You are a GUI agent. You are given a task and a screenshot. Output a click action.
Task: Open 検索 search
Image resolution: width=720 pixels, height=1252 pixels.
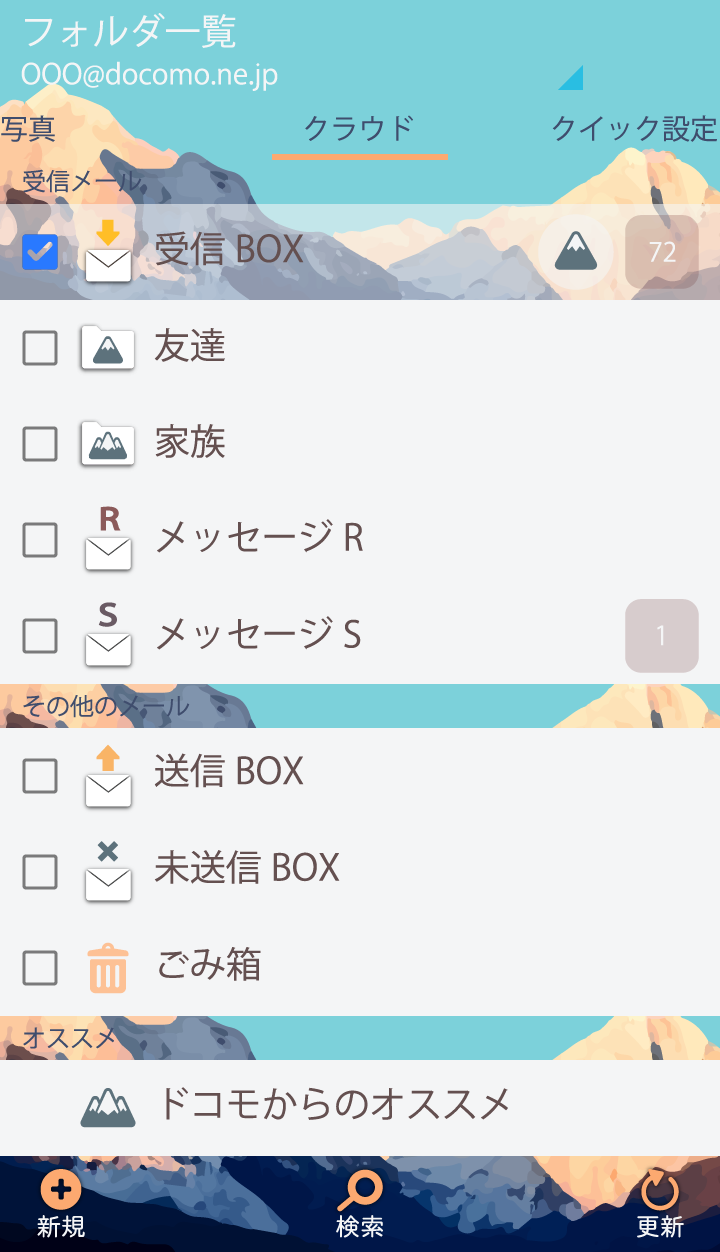(360, 1204)
